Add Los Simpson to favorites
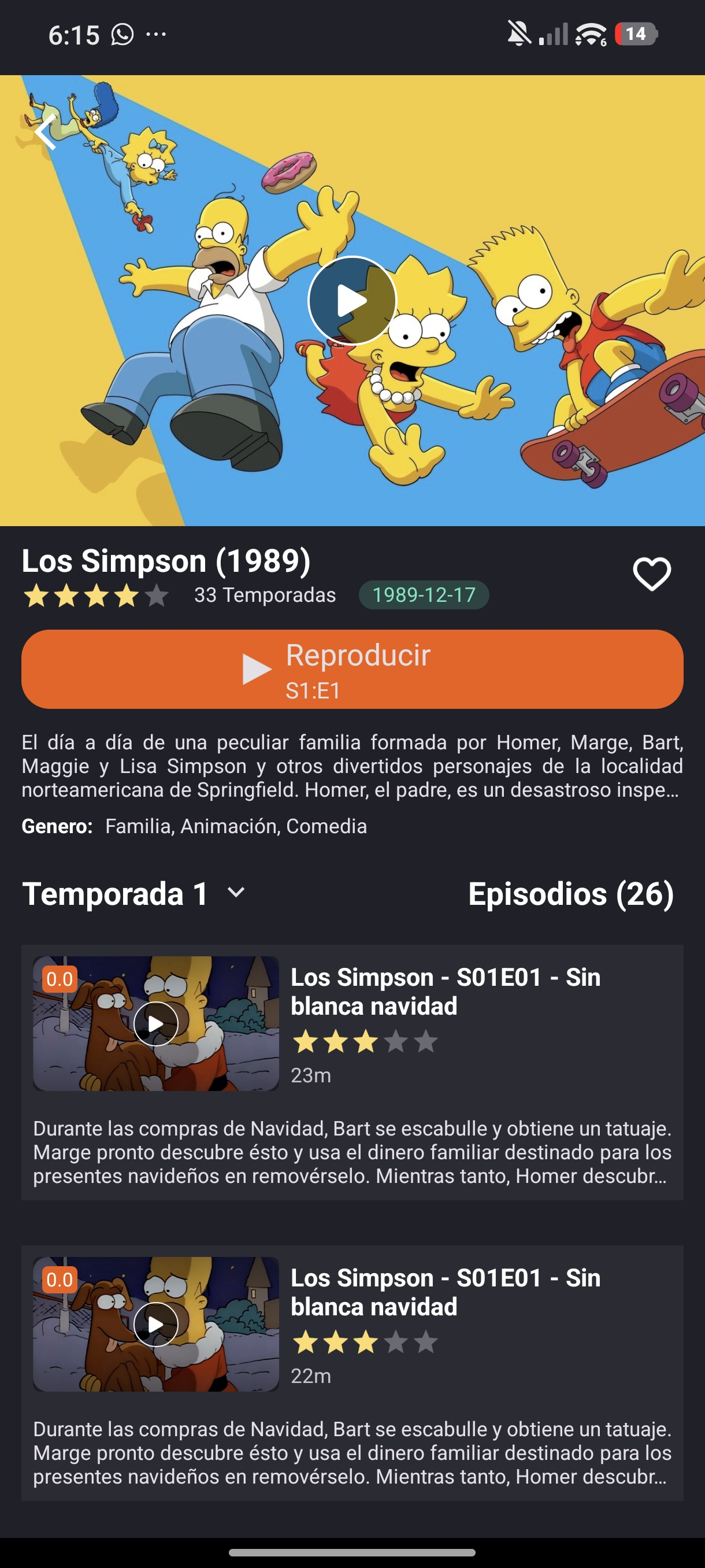This screenshot has width=705, height=1568. [x=651, y=574]
